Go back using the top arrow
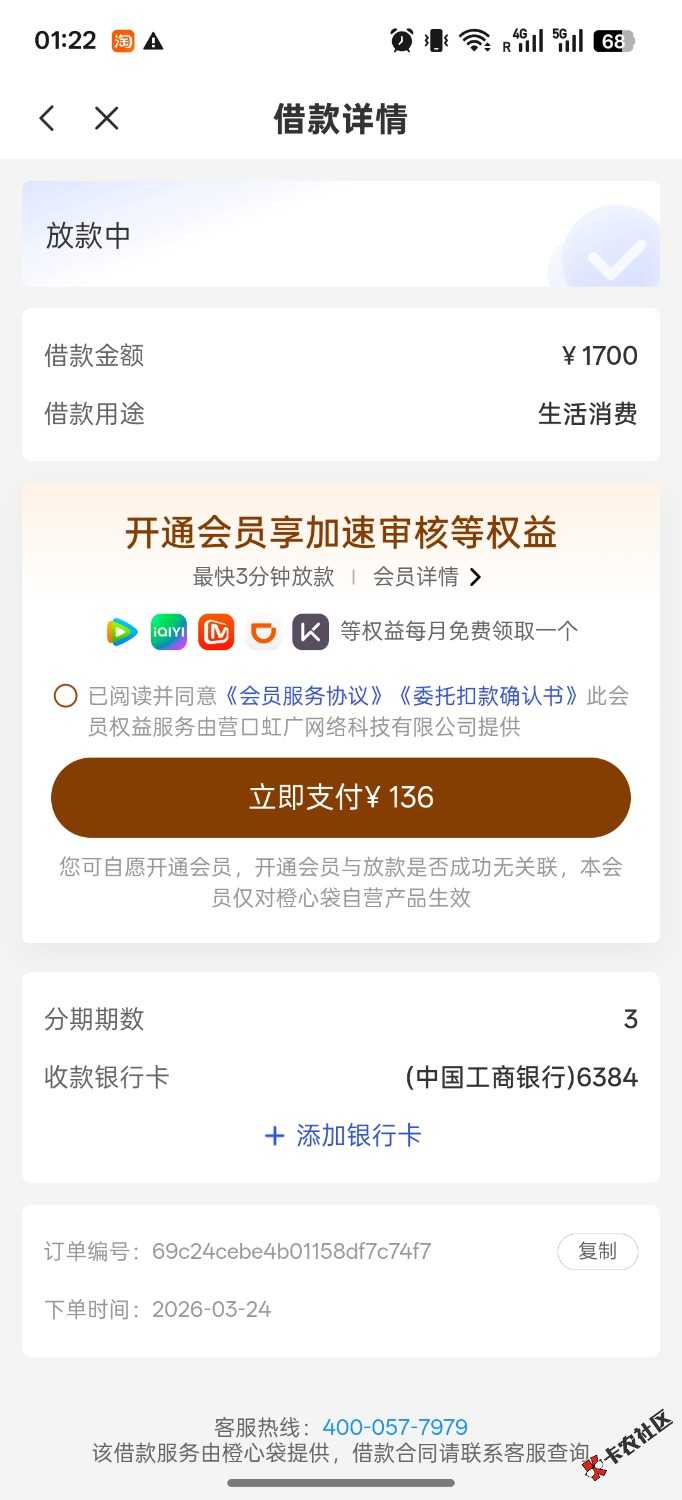The width and height of the screenshot is (682, 1500). pos(47,119)
